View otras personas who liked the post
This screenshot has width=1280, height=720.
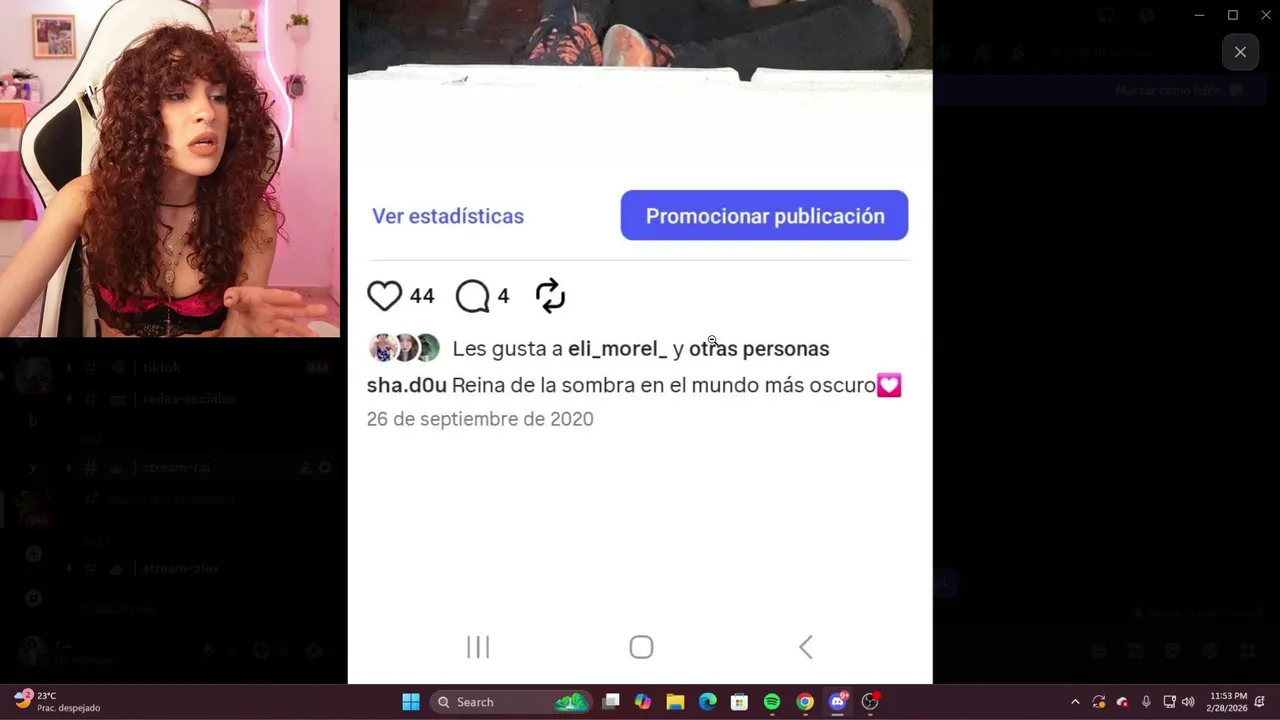click(x=759, y=349)
